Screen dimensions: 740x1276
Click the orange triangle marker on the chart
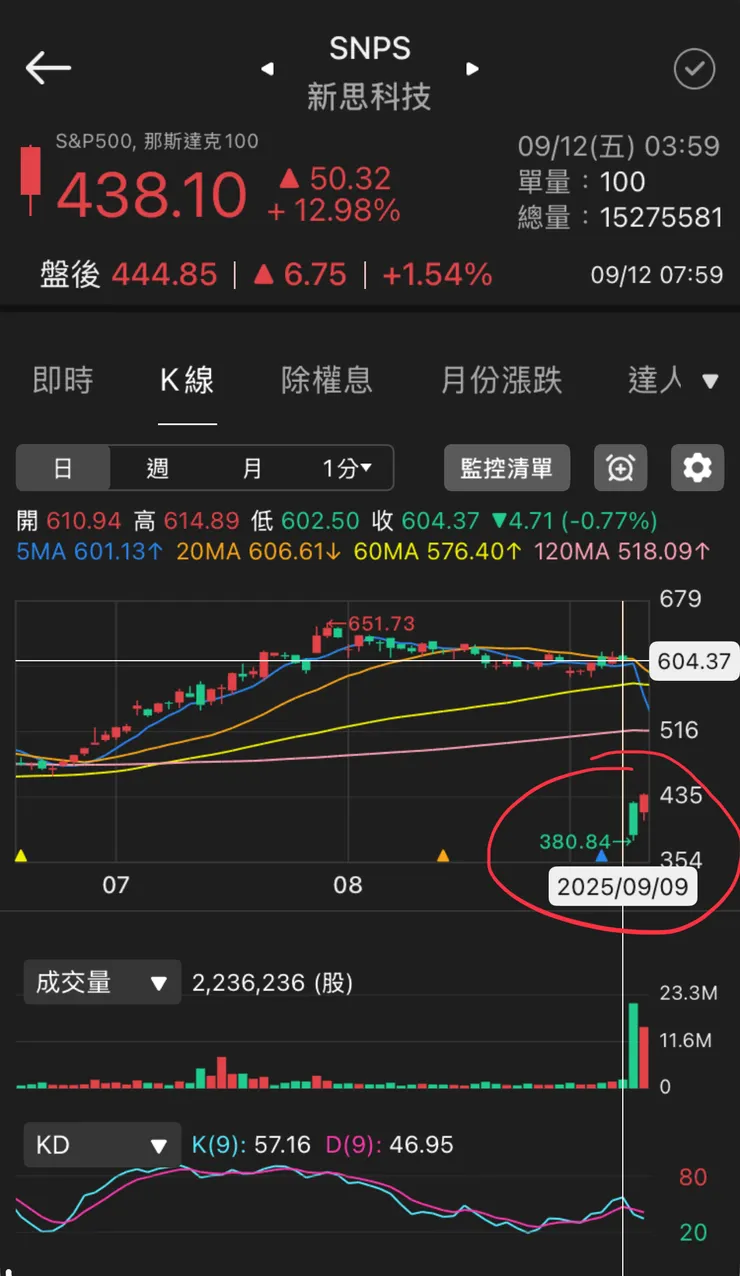coord(443,855)
